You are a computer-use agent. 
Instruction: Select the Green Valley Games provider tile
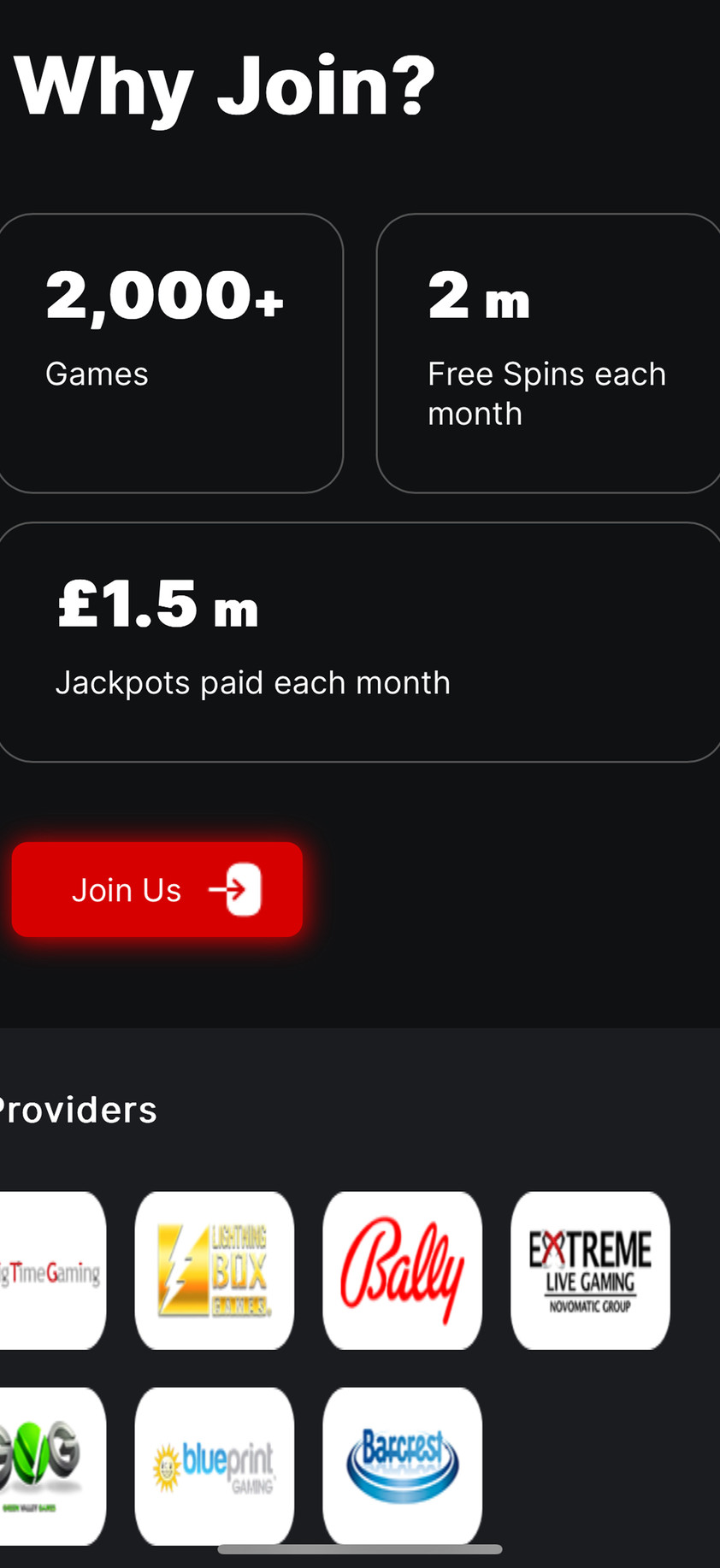click(51, 1466)
